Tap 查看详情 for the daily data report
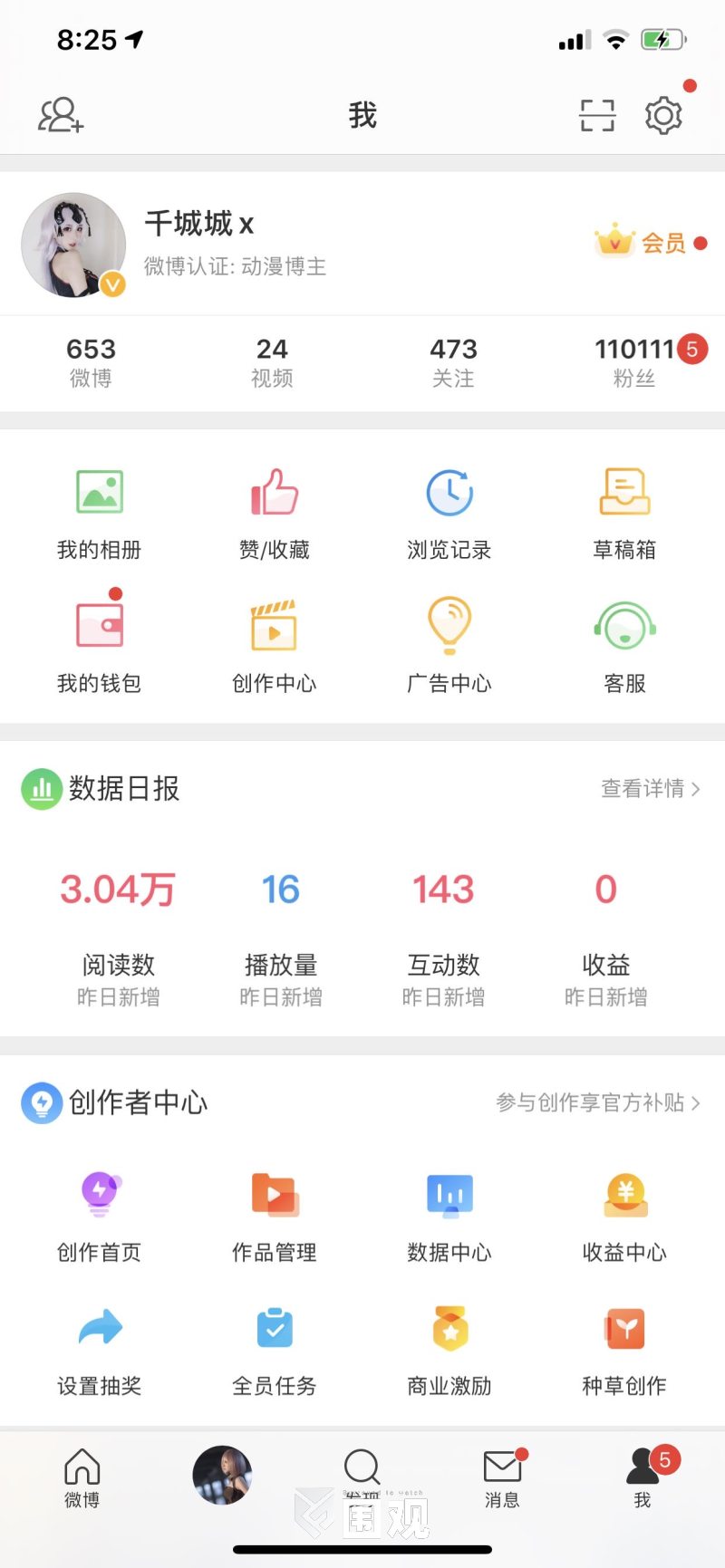The height and width of the screenshot is (1568, 725). [650, 789]
